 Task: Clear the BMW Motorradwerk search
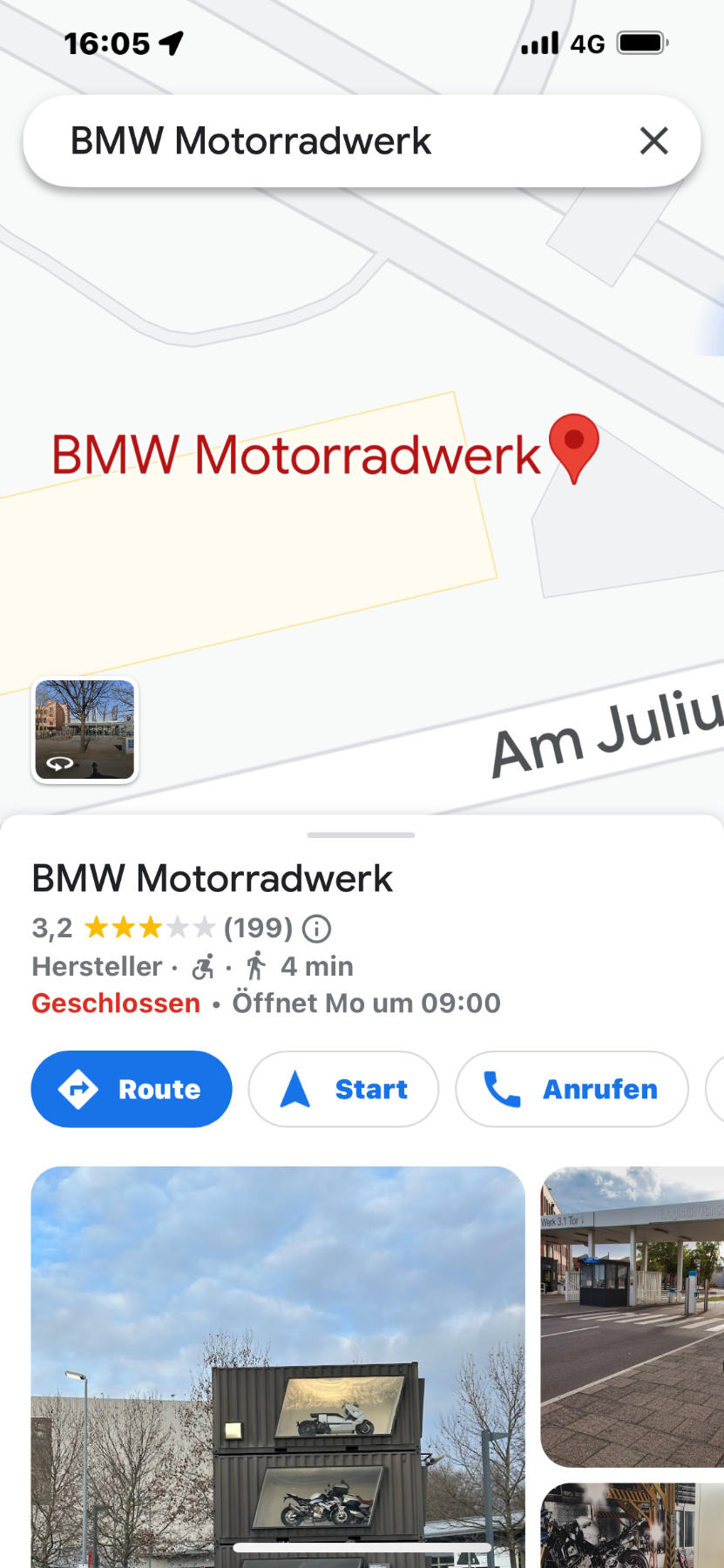(653, 141)
